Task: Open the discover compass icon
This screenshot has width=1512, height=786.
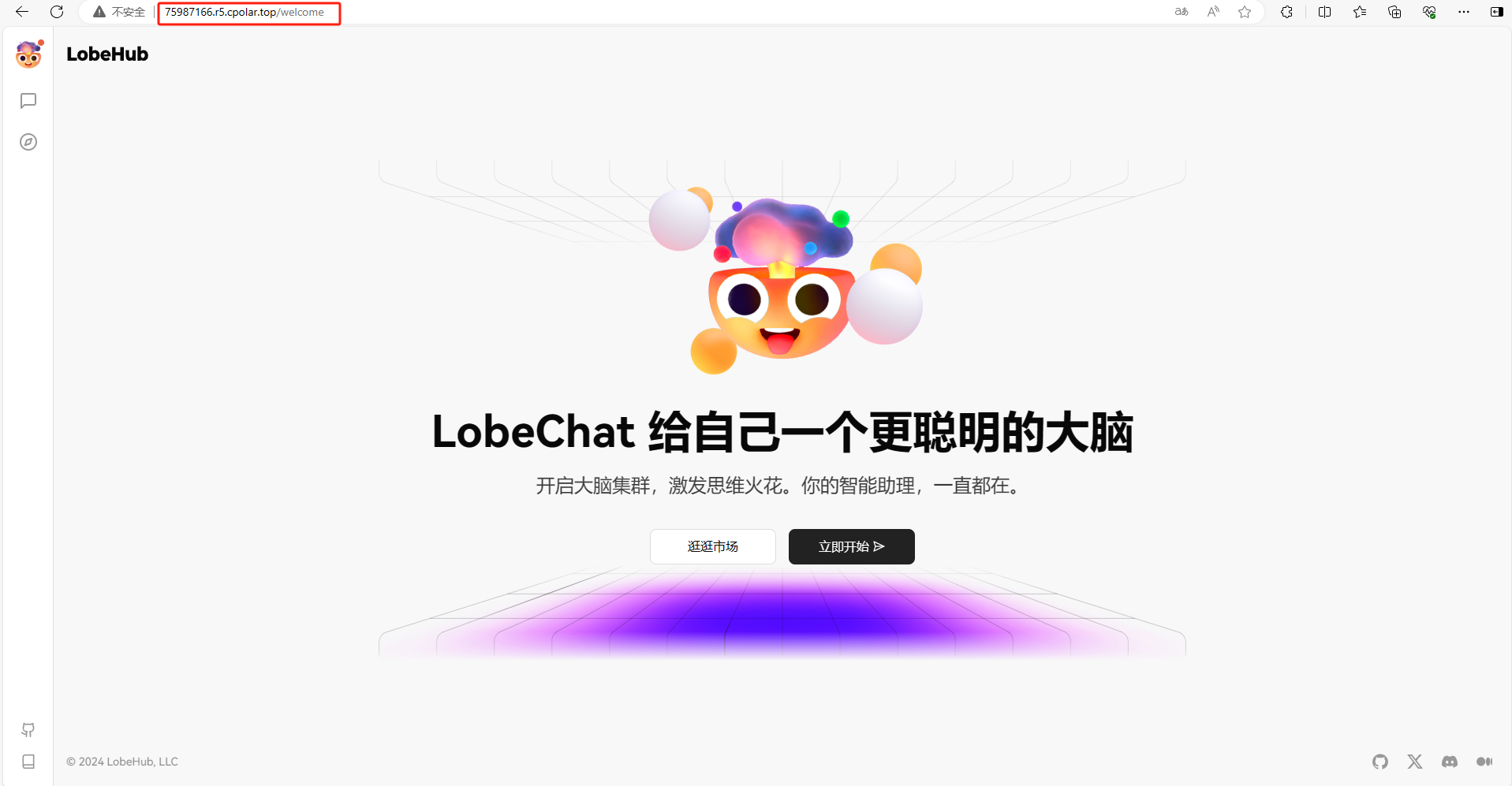Action: pos(28,142)
